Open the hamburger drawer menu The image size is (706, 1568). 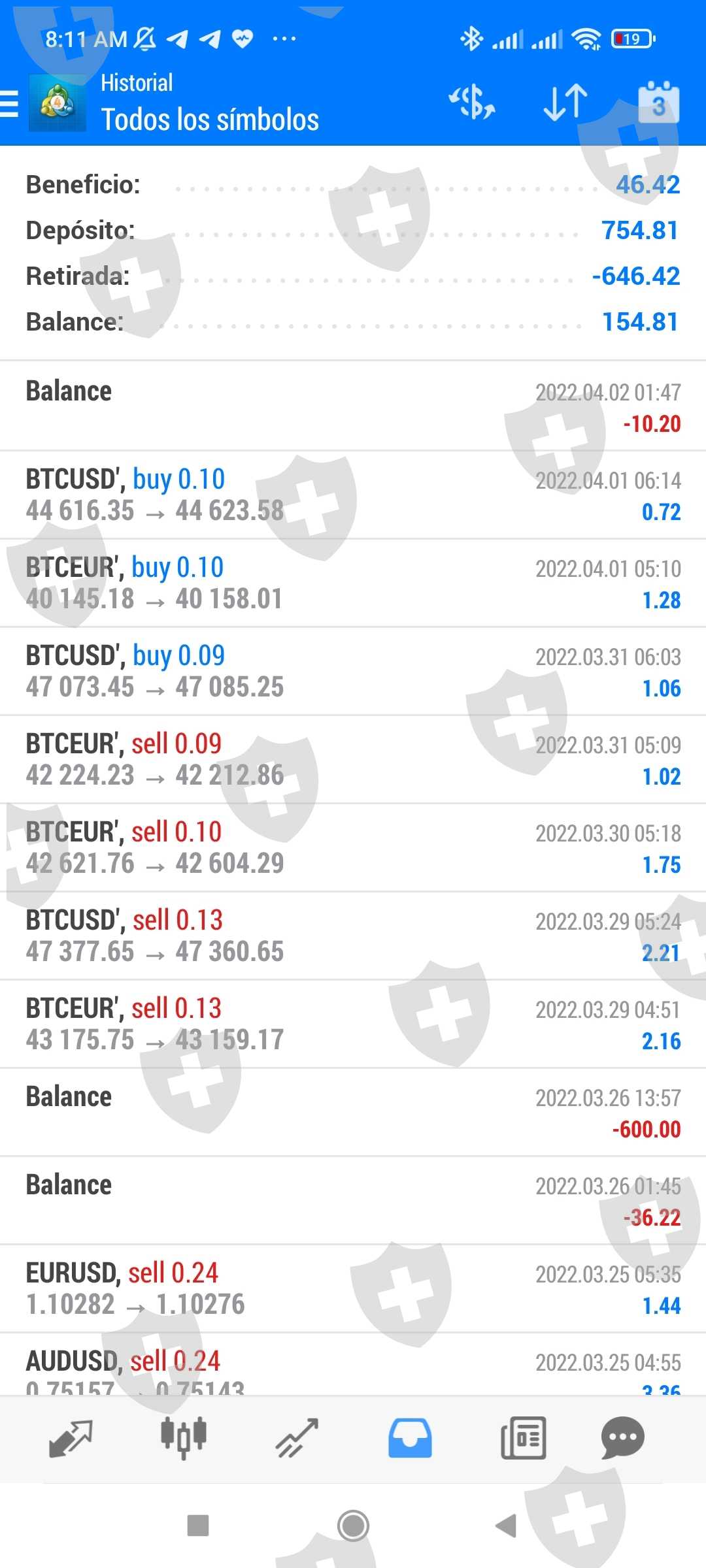click(10, 103)
